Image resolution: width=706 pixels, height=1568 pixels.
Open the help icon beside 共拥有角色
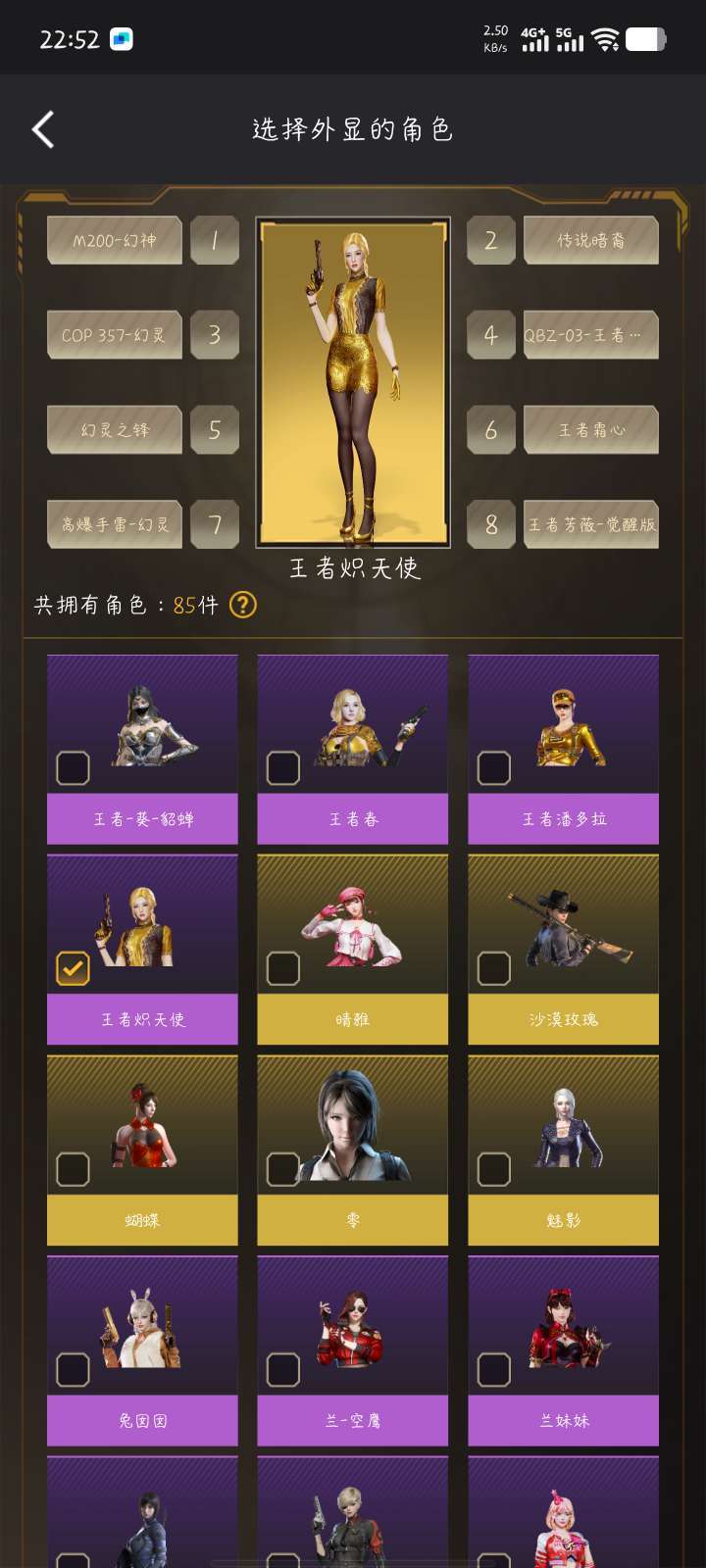(242, 605)
